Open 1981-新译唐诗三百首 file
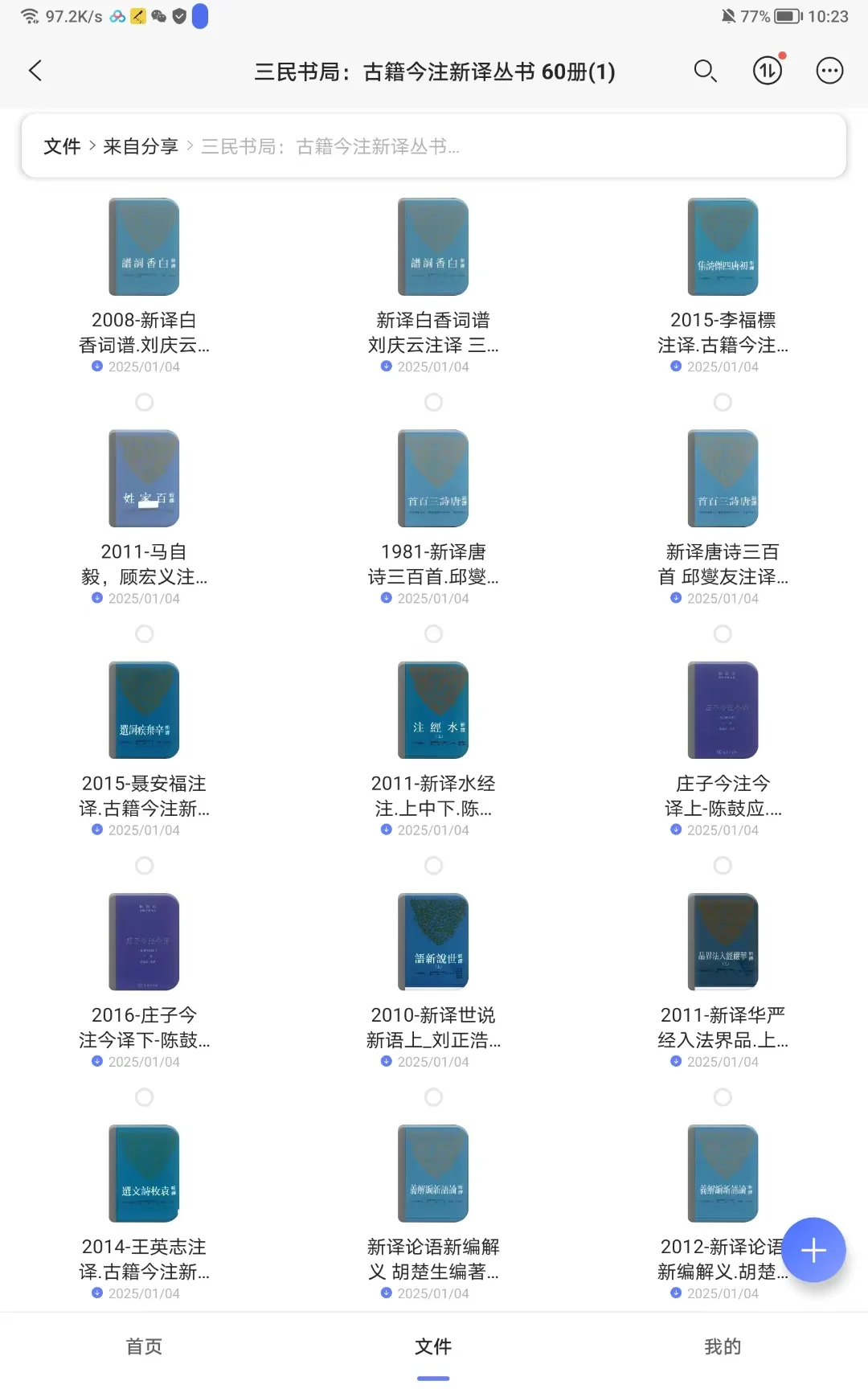 (433, 517)
